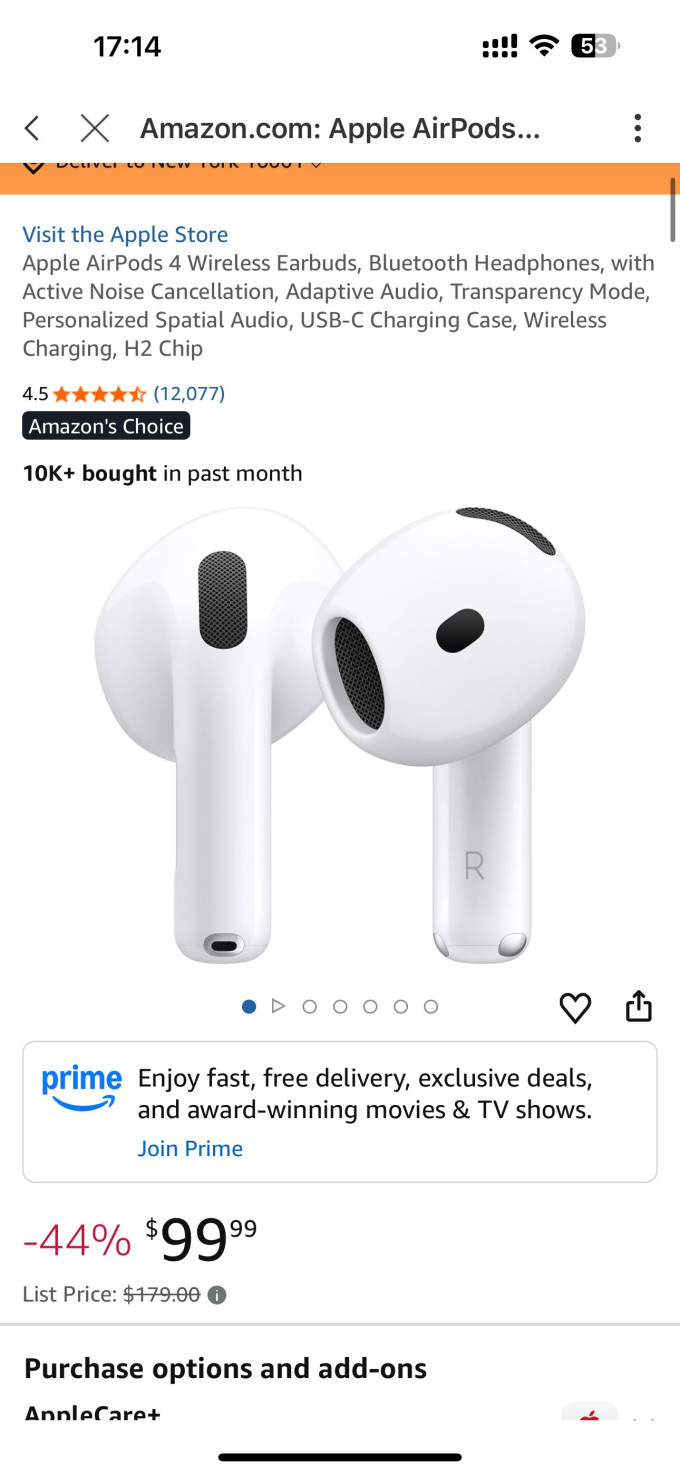Close the in-app browser page

95,128
